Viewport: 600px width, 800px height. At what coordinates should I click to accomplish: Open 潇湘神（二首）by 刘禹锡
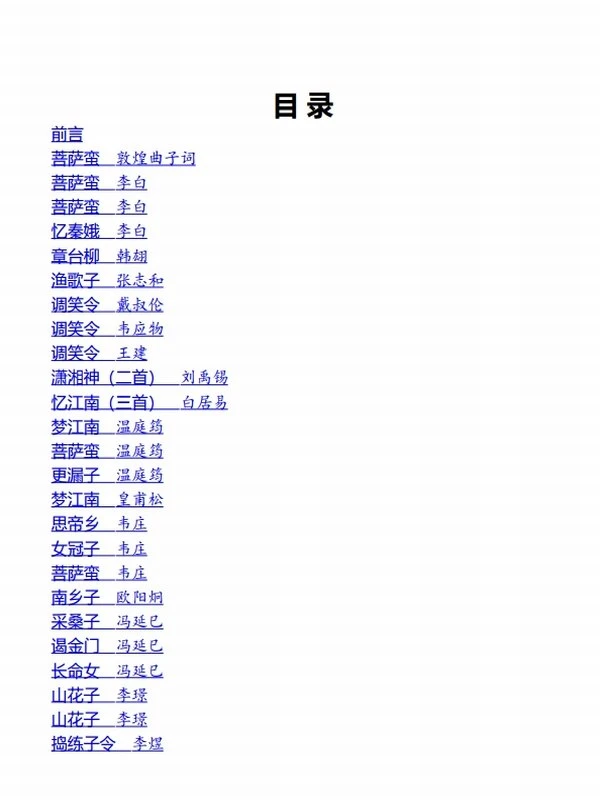point(138,378)
